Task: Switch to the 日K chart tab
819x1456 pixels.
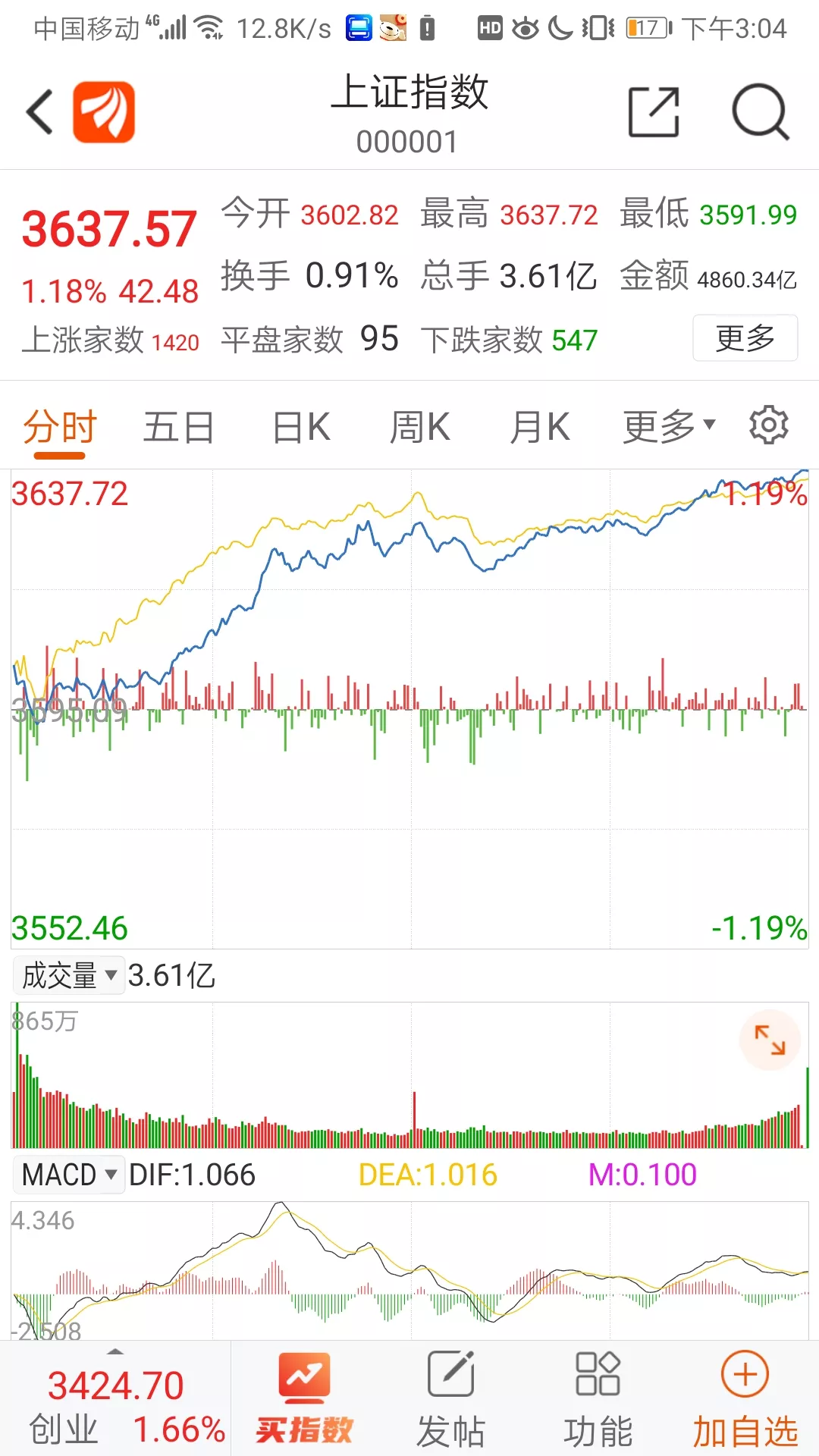Action: (301, 427)
